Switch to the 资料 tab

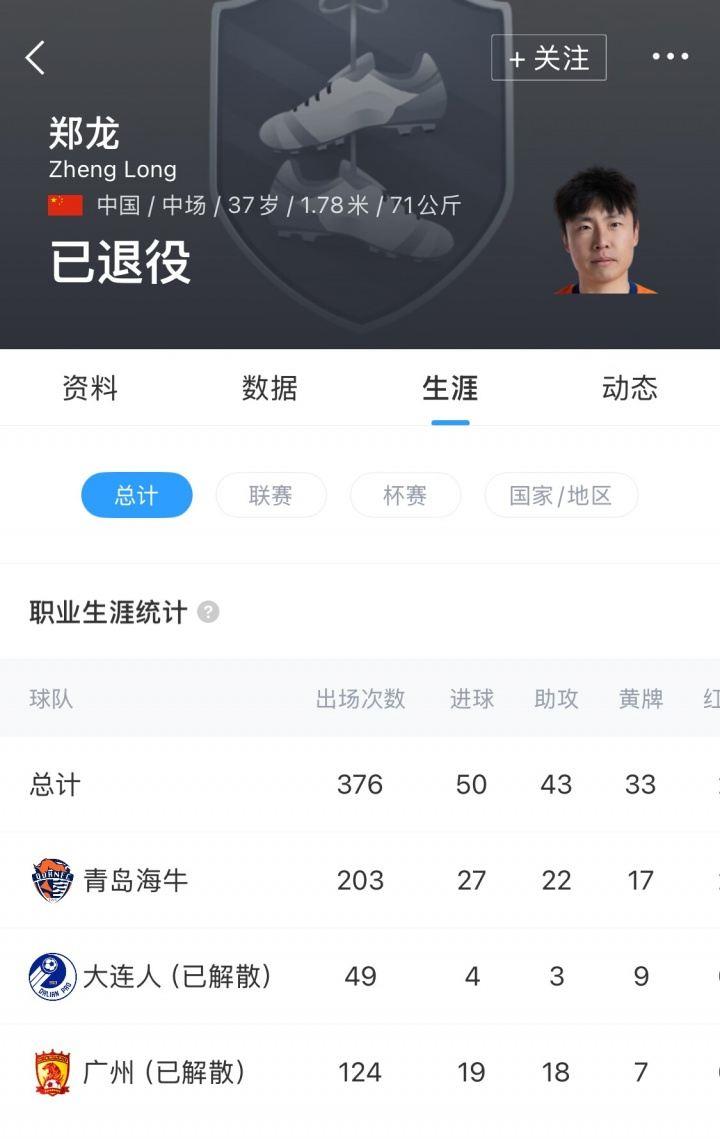click(x=90, y=388)
